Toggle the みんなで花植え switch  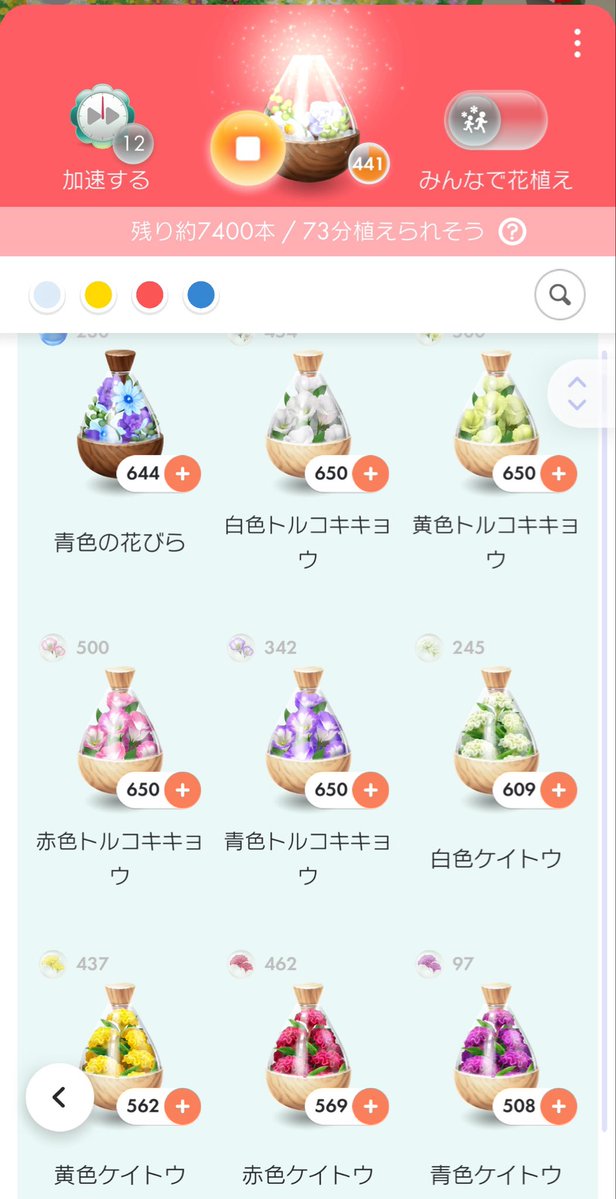[496, 120]
